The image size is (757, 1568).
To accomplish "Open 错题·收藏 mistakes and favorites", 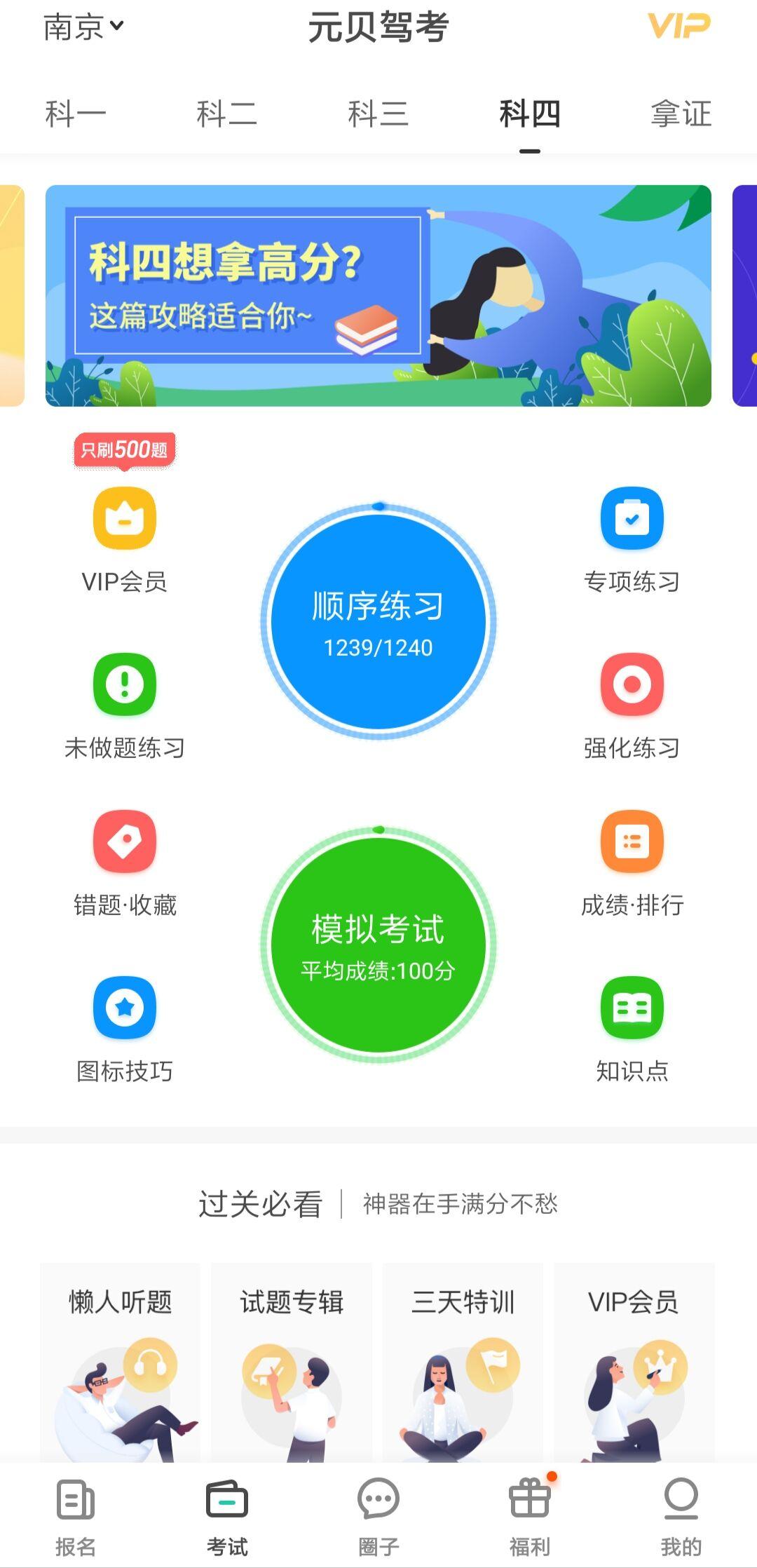I will (125, 864).
